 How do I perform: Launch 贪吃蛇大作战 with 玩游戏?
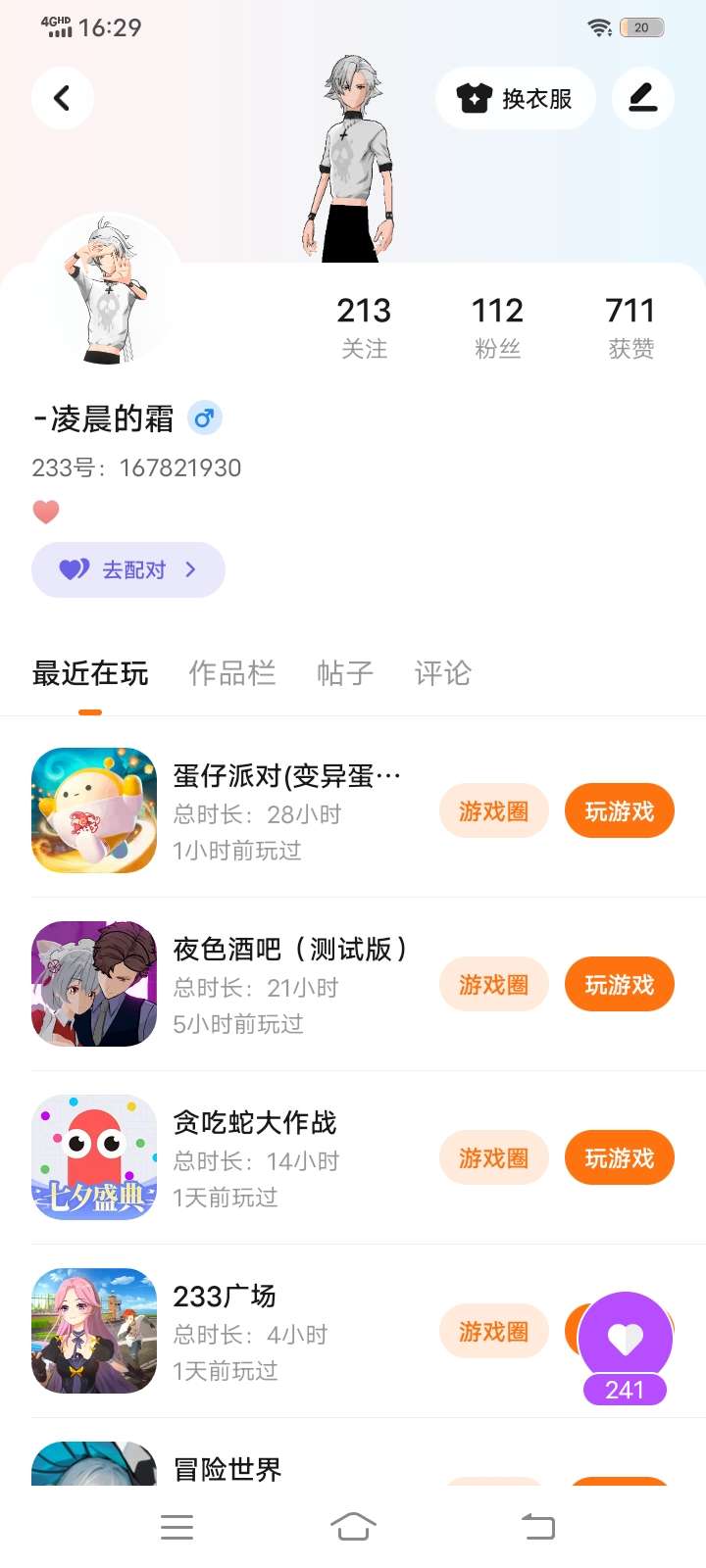[x=619, y=1158]
